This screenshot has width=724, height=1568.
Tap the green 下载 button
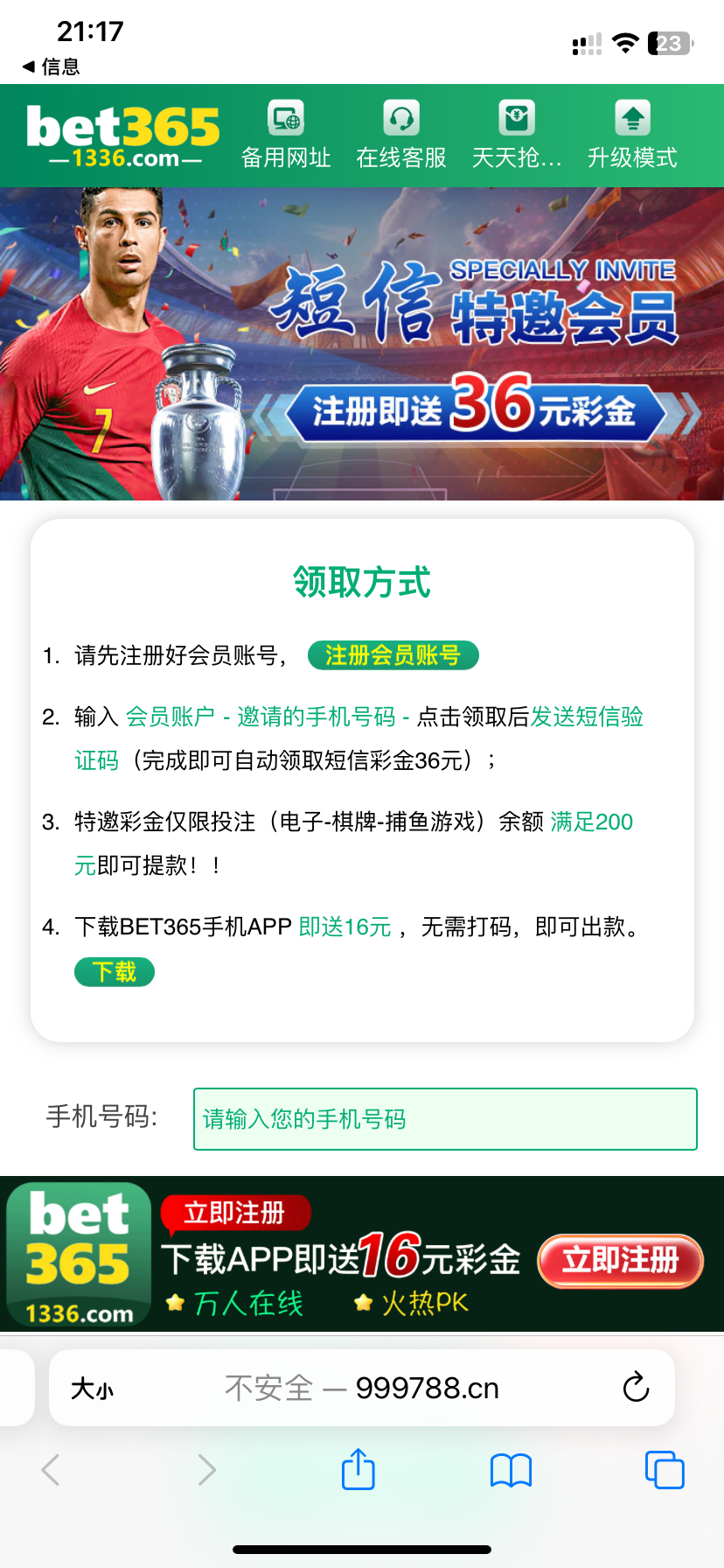(x=115, y=972)
